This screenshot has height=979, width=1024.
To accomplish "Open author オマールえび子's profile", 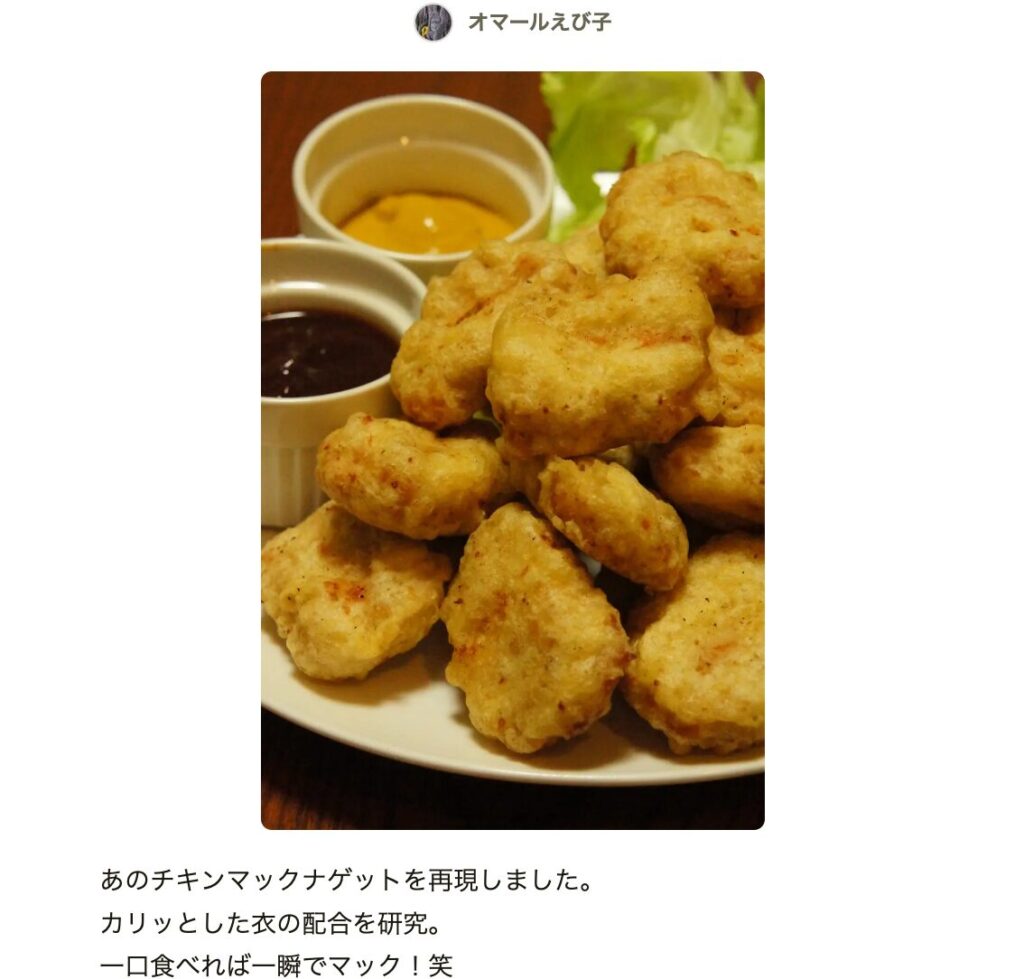I will (538, 22).
